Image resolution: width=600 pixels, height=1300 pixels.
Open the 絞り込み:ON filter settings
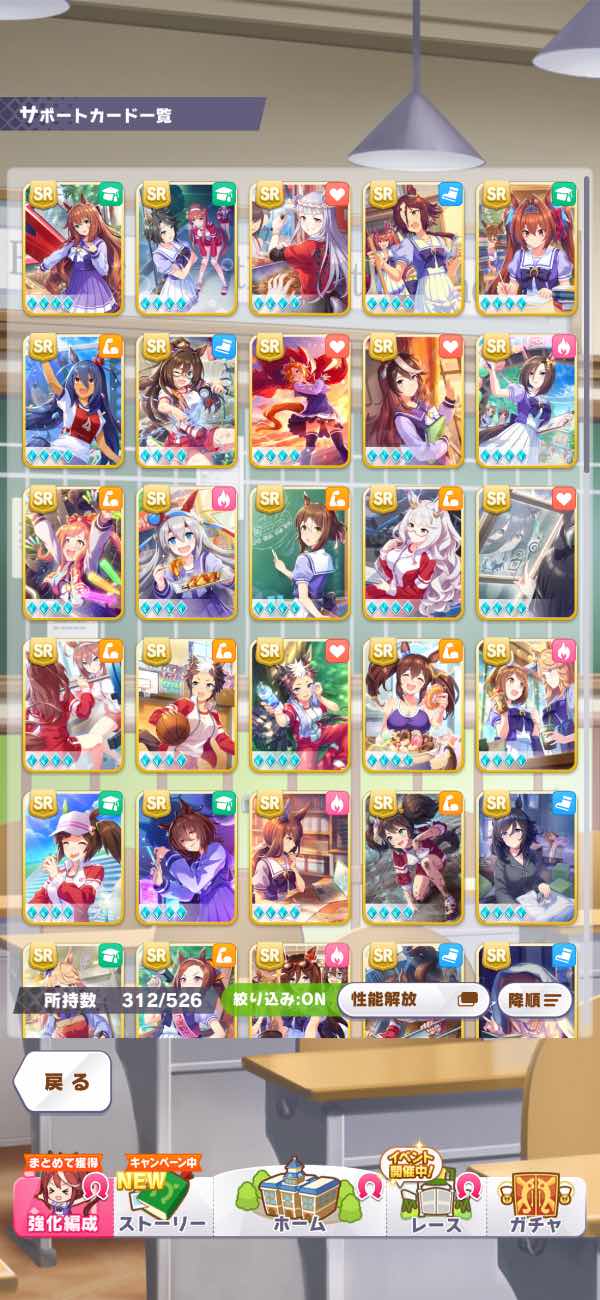pyautogui.click(x=278, y=998)
